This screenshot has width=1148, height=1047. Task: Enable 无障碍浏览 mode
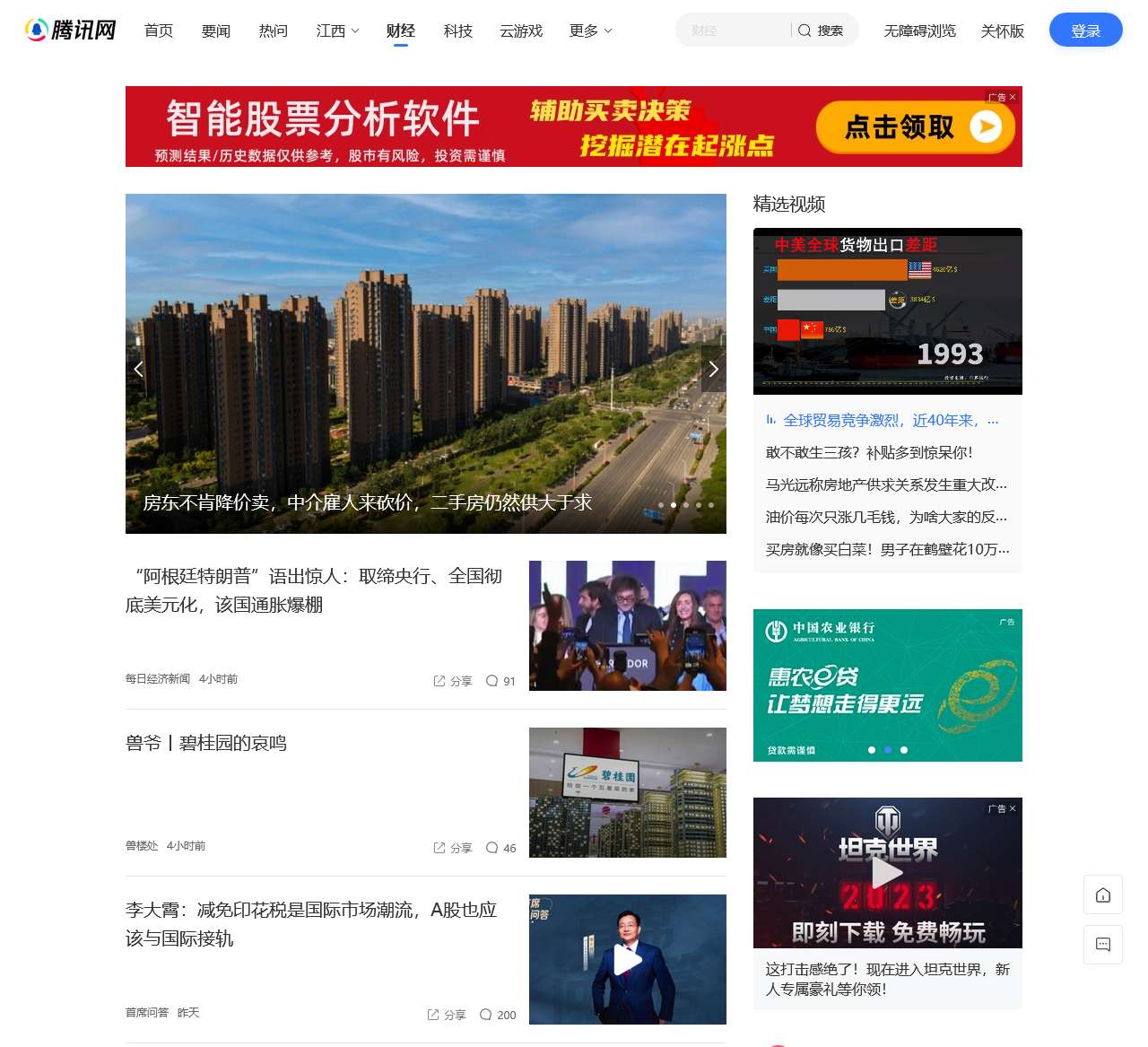[919, 31]
